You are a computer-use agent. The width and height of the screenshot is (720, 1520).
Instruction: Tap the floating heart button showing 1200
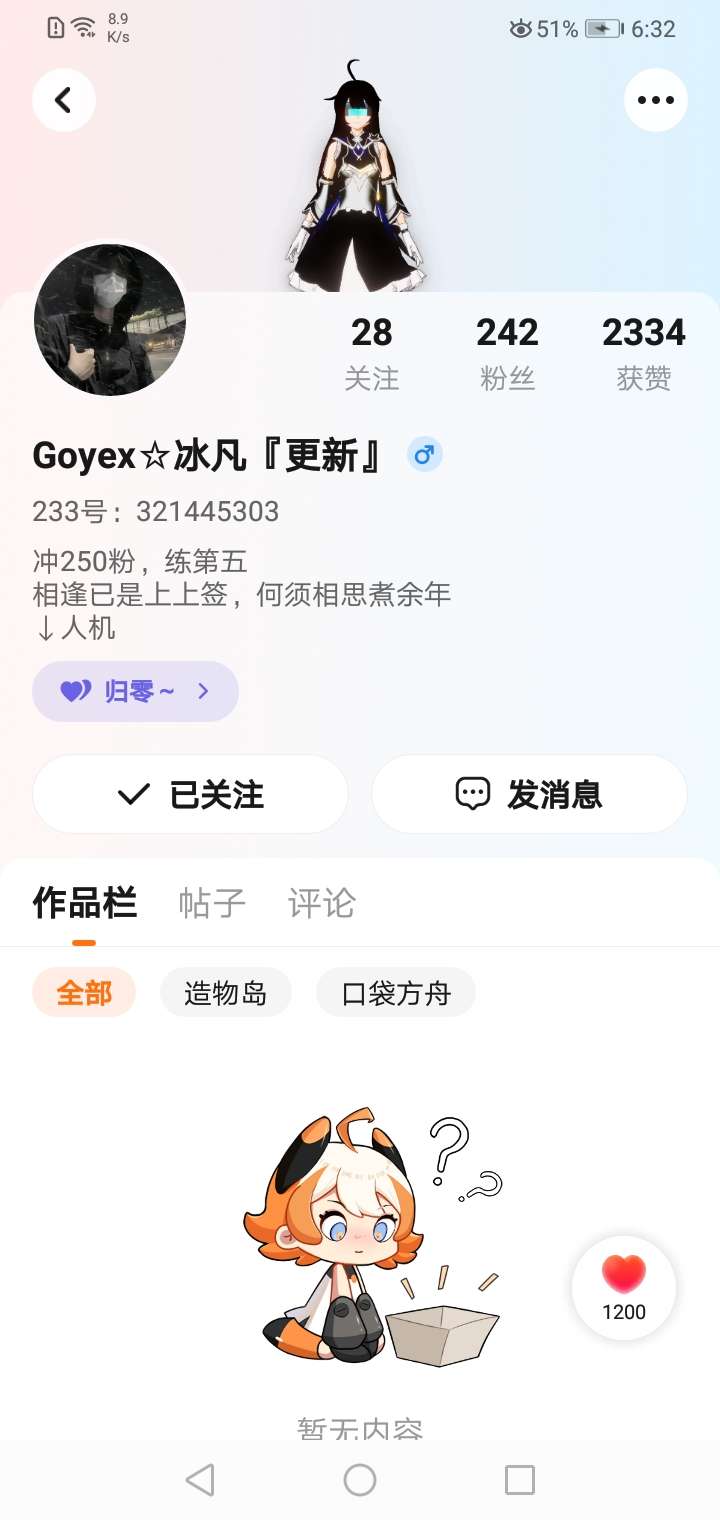point(624,1288)
